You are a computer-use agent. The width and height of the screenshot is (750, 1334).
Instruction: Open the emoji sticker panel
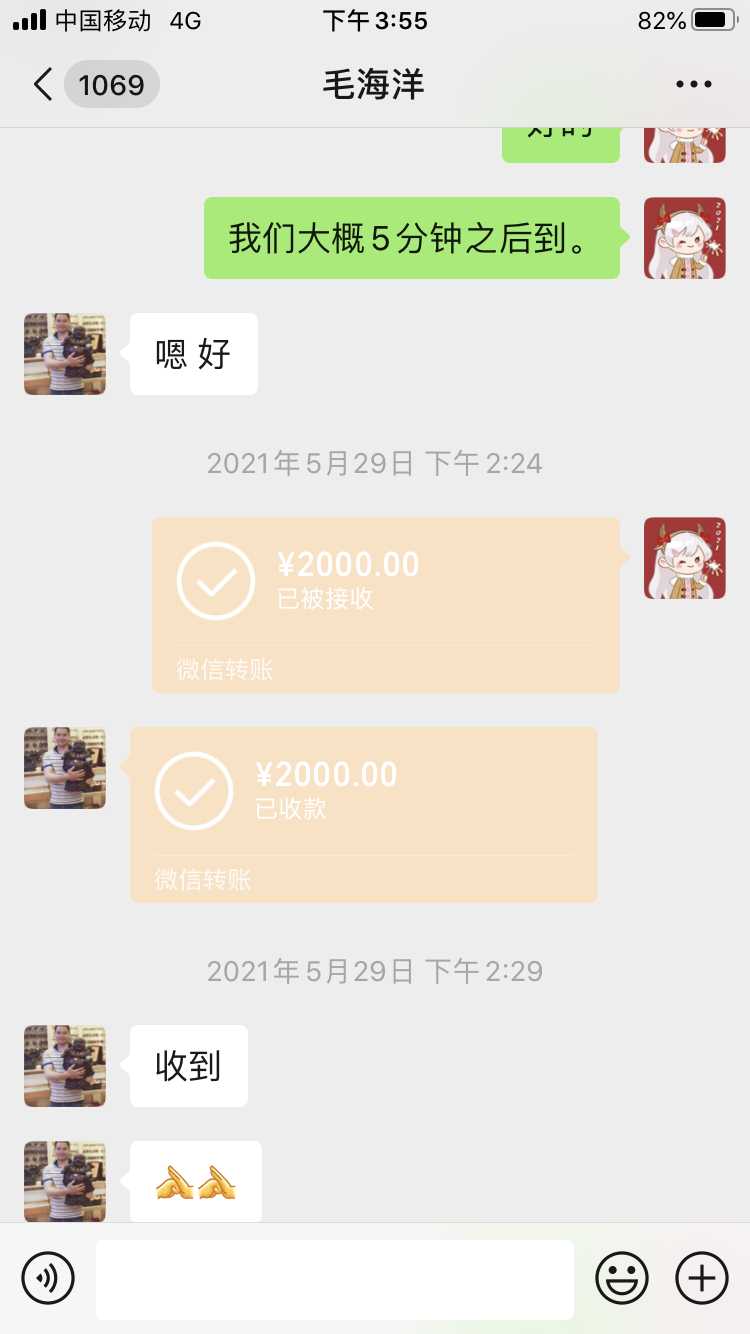pos(621,1278)
